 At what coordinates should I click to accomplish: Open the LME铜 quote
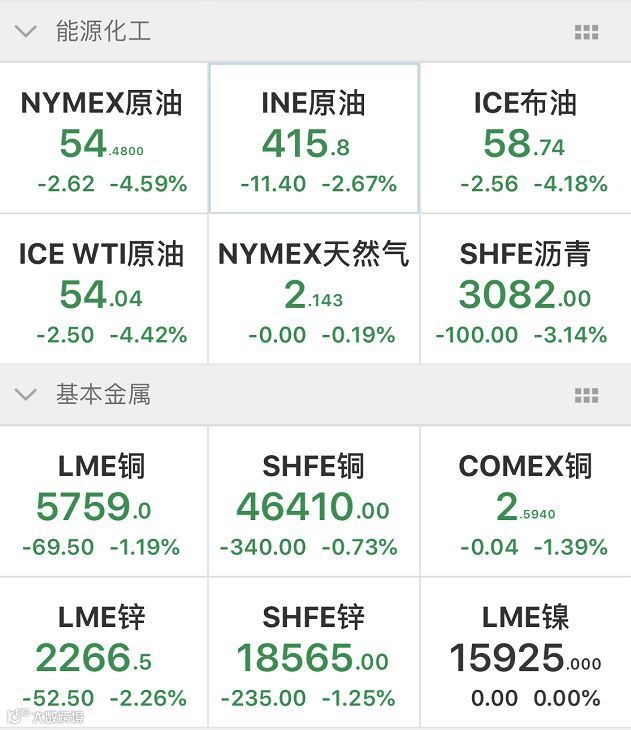pos(103,502)
